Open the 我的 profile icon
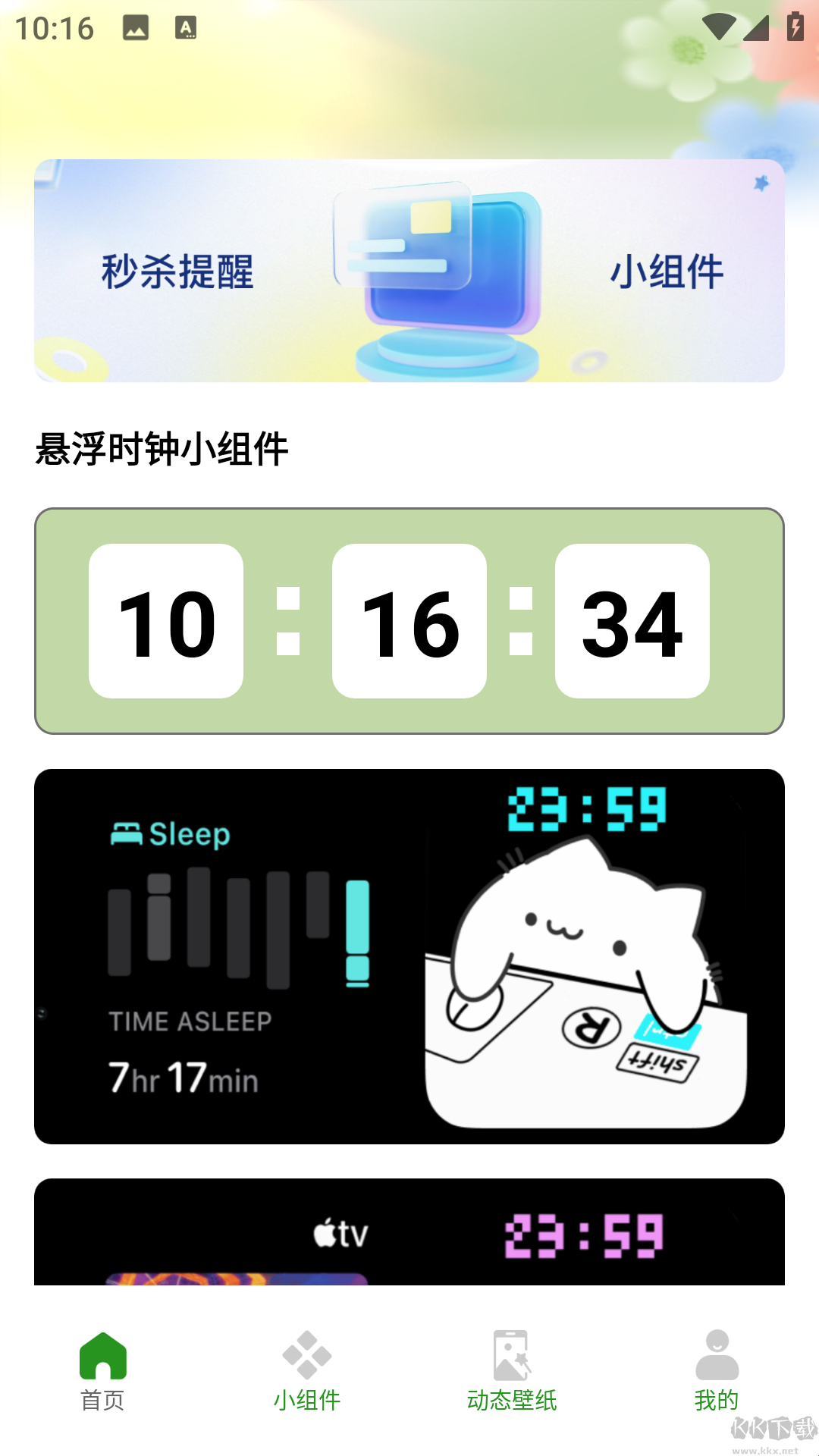The width and height of the screenshot is (819, 1456). click(x=717, y=1356)
